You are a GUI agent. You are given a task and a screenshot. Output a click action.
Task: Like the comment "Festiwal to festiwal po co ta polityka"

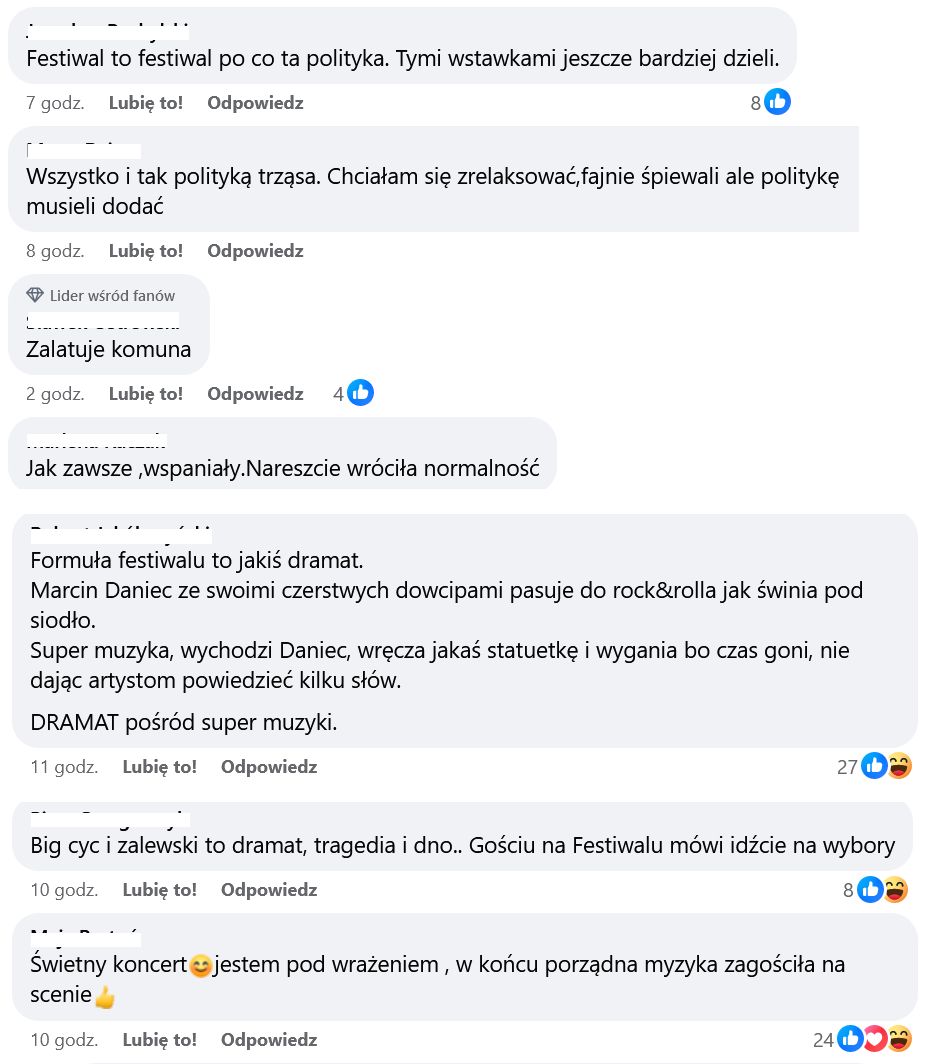[146, 102]
